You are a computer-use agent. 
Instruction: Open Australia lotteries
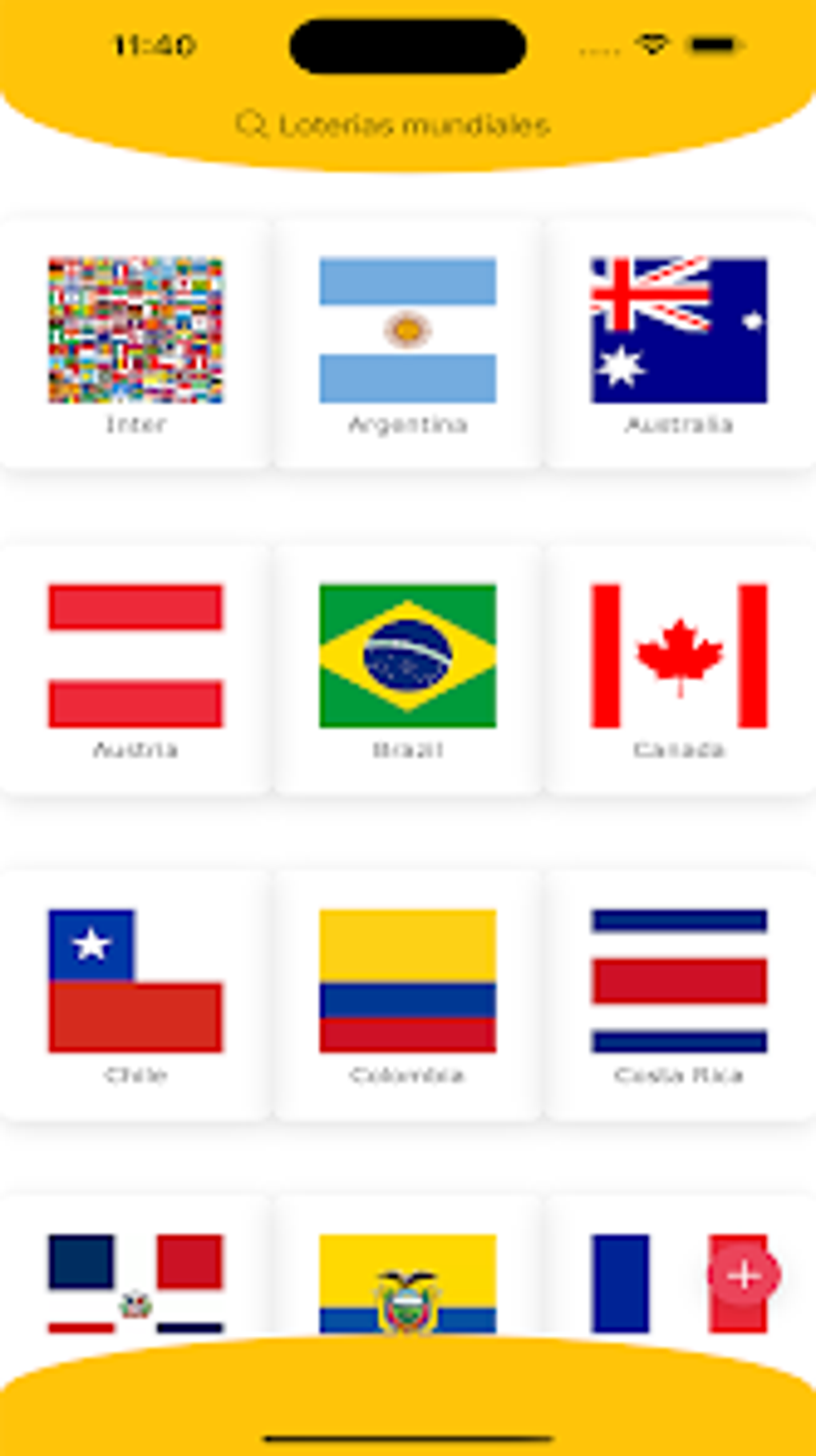[x=678, y=343]
